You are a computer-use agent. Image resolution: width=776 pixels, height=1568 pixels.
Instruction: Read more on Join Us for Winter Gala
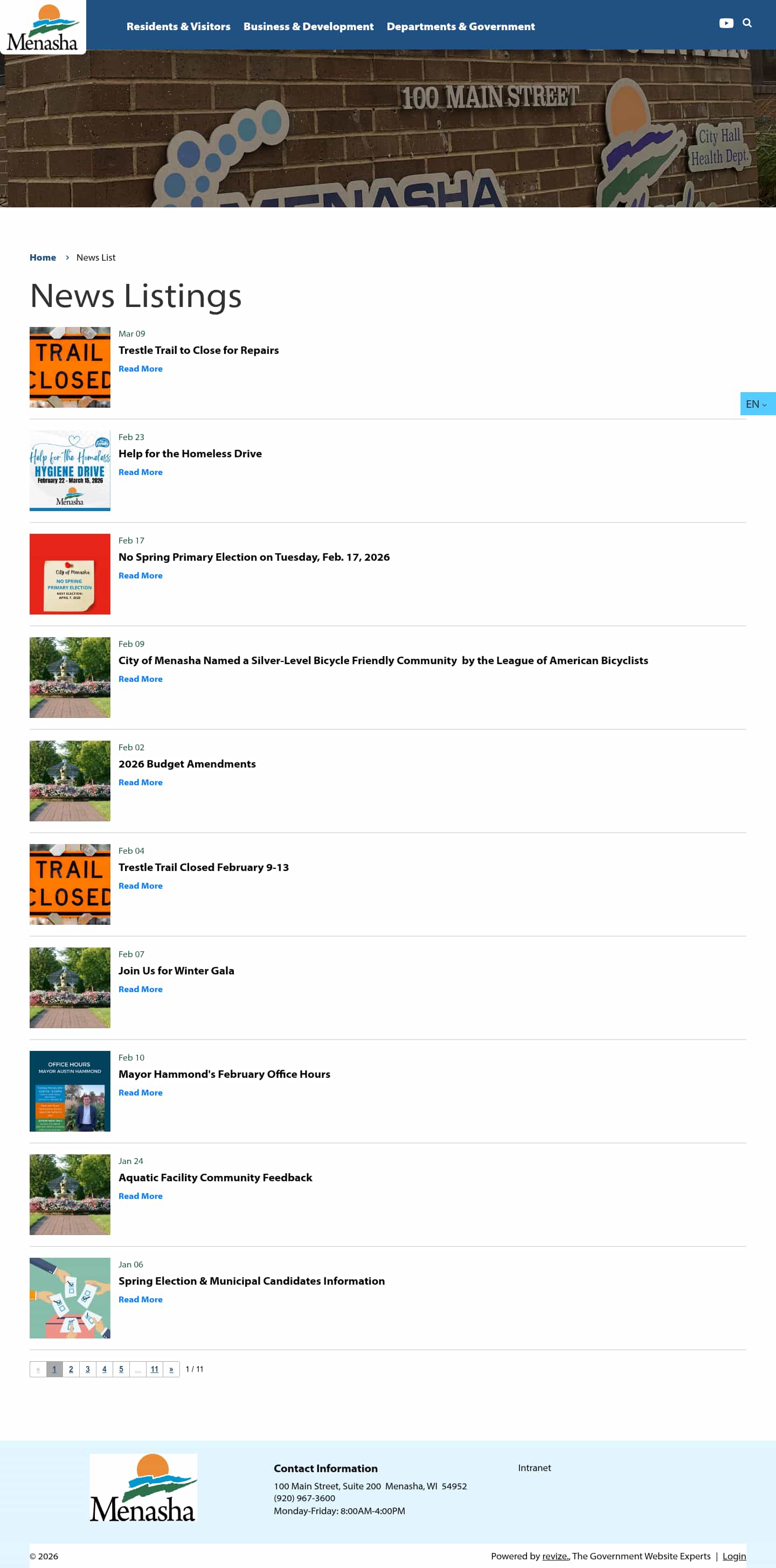(x=140, y=989)
